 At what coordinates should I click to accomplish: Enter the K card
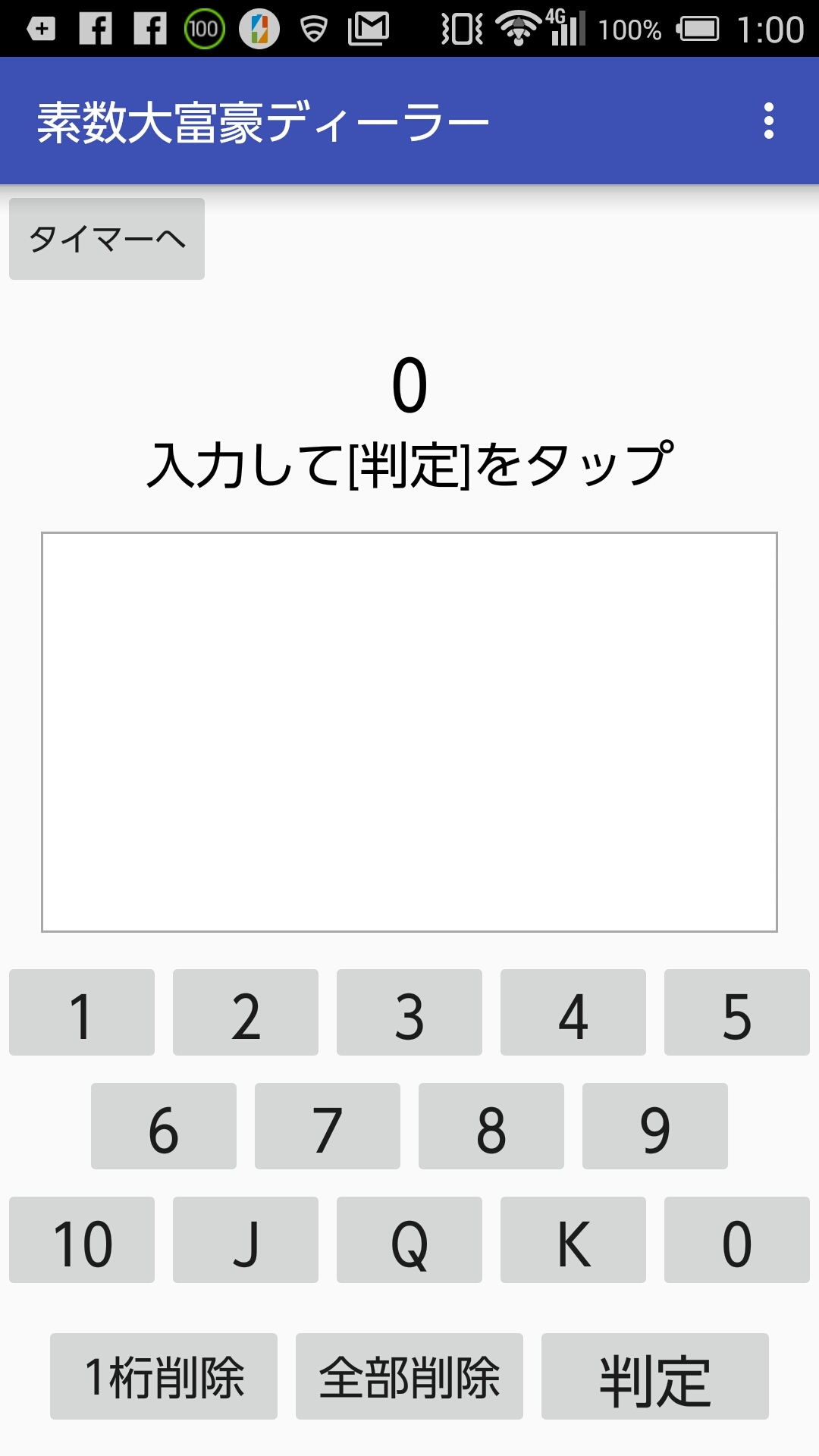(573, 1240)
